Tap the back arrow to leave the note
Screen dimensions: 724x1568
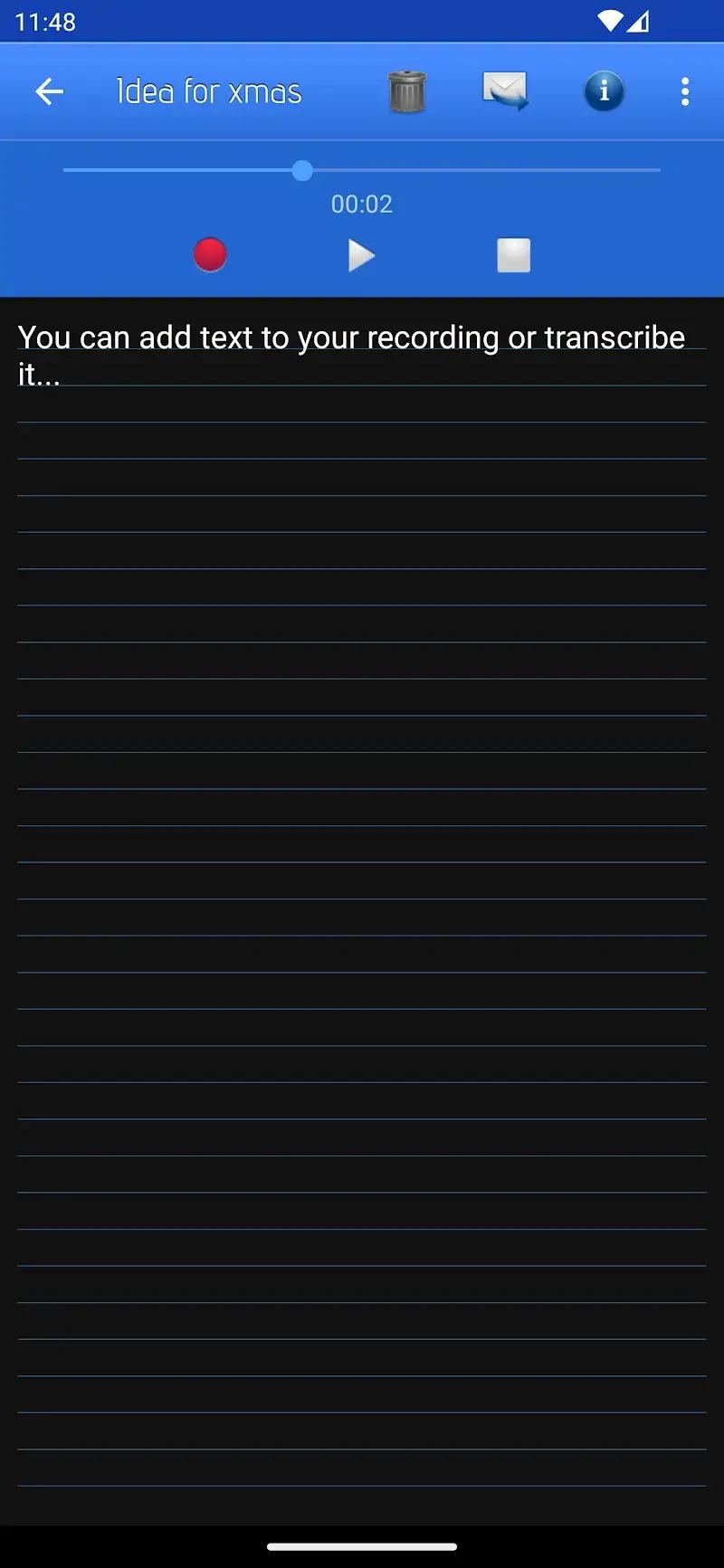pos(50,90)
